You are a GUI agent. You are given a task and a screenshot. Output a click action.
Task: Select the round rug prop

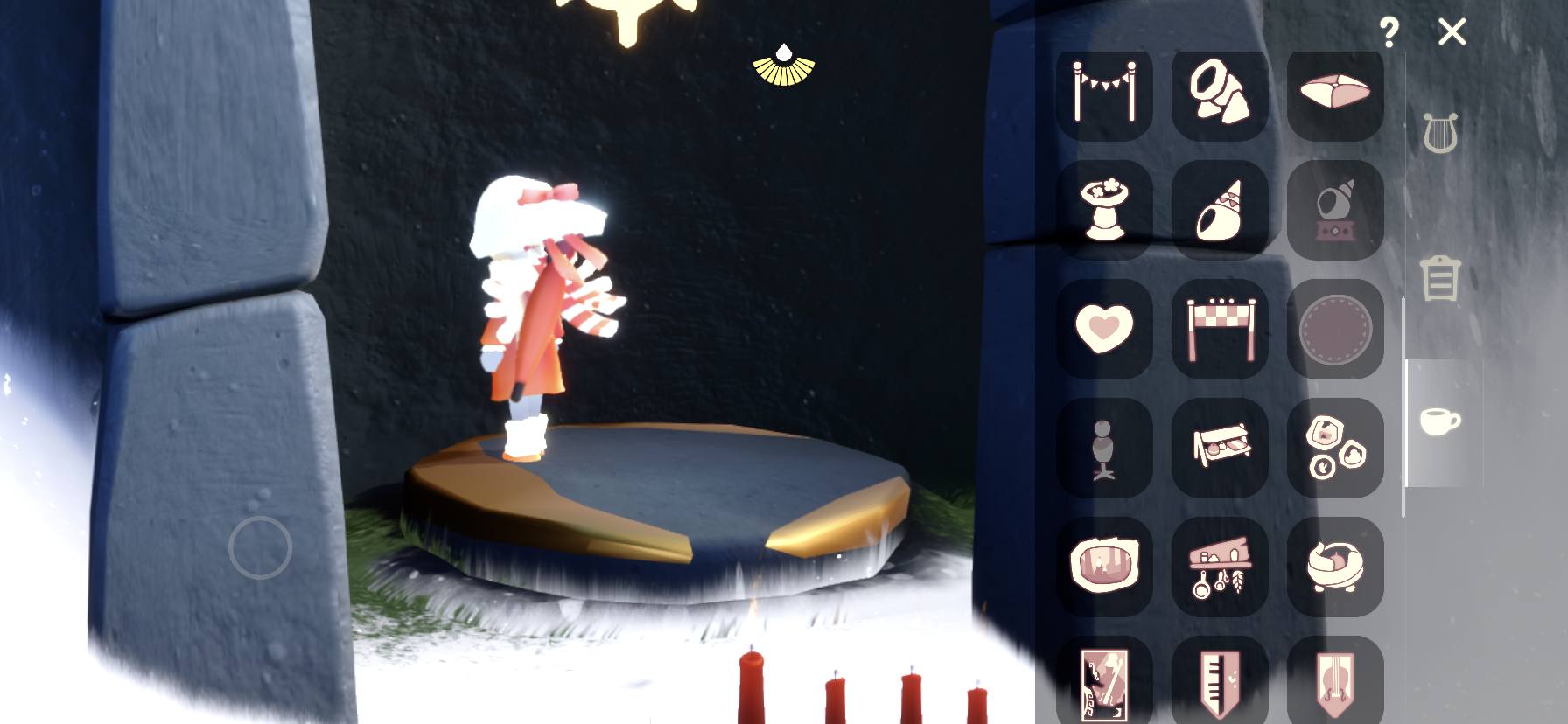(x=1335, y=329)
